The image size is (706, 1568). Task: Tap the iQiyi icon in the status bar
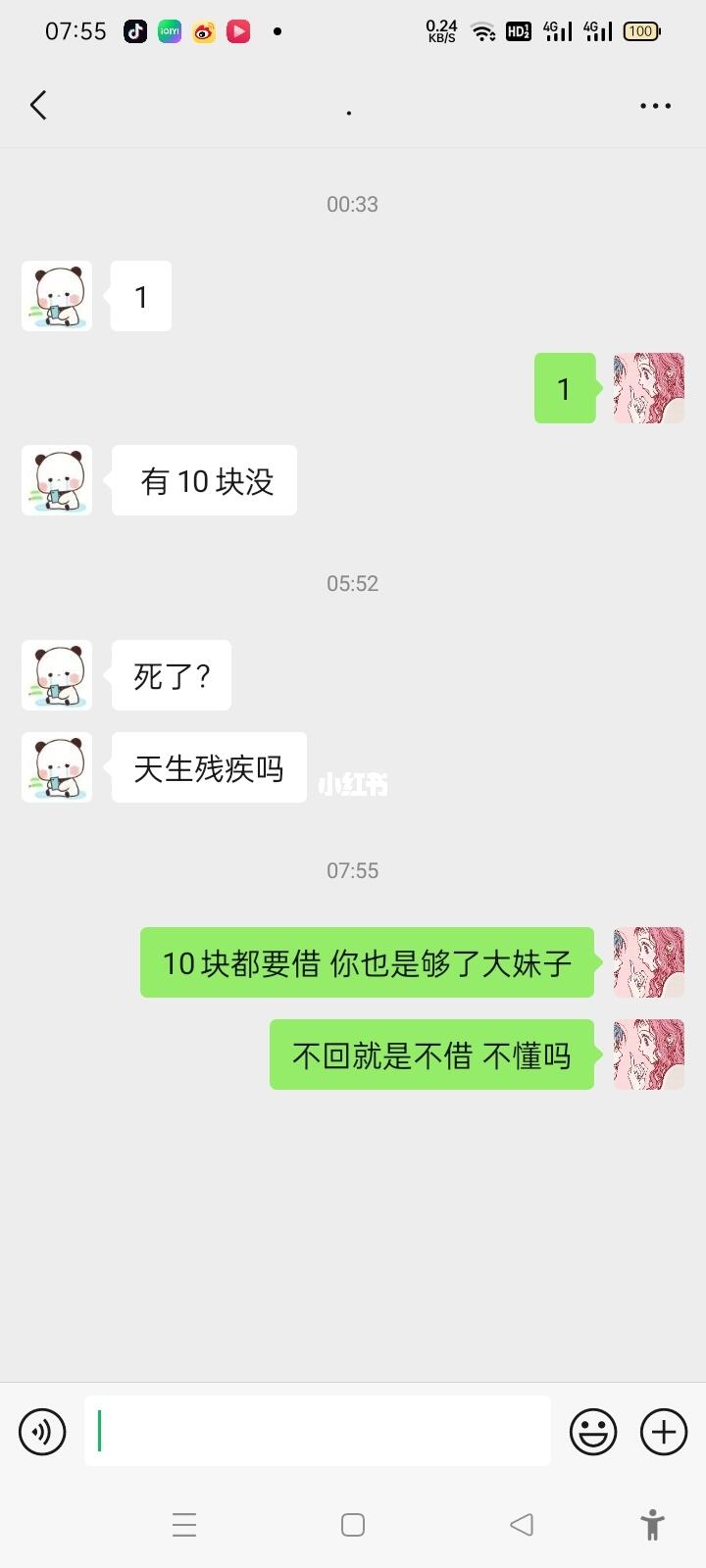[x=169, y=30]
